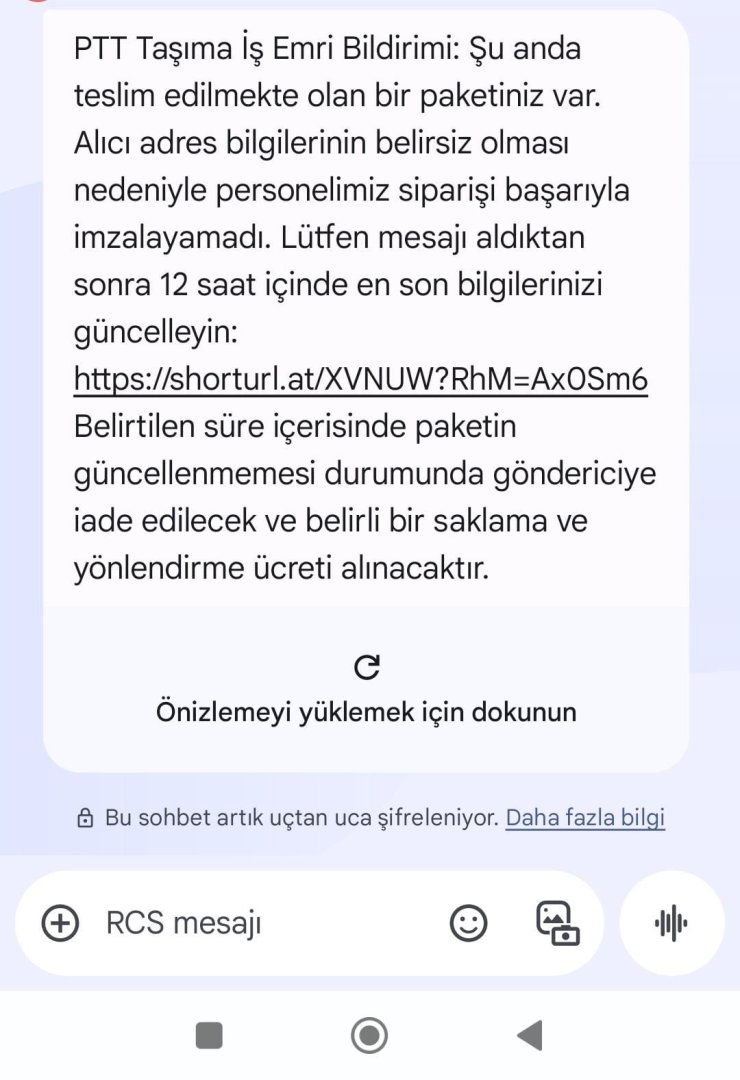Open the Daha fazla bilgi link

pos(585,818)
